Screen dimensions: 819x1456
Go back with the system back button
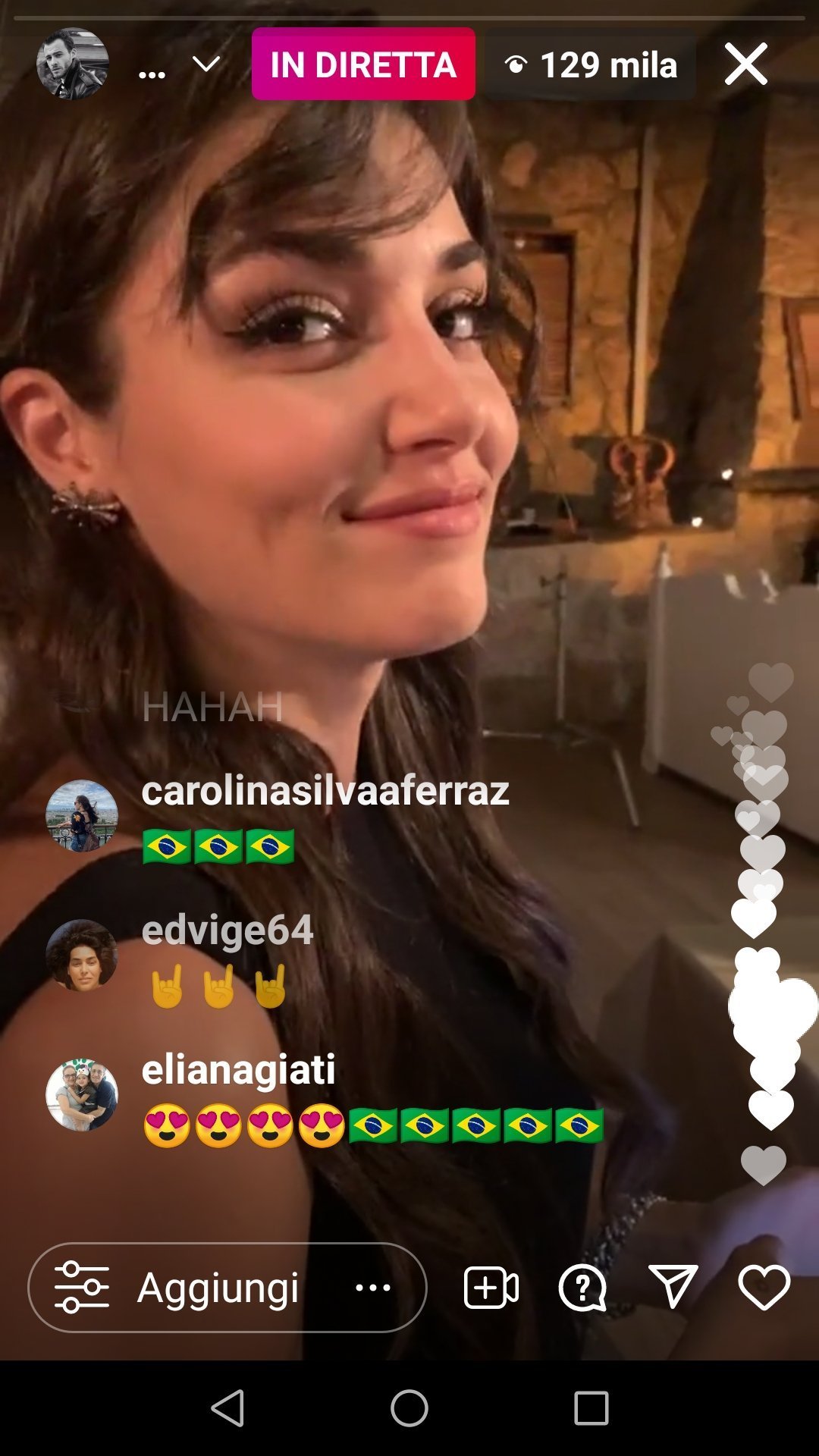pos(227,1408)
